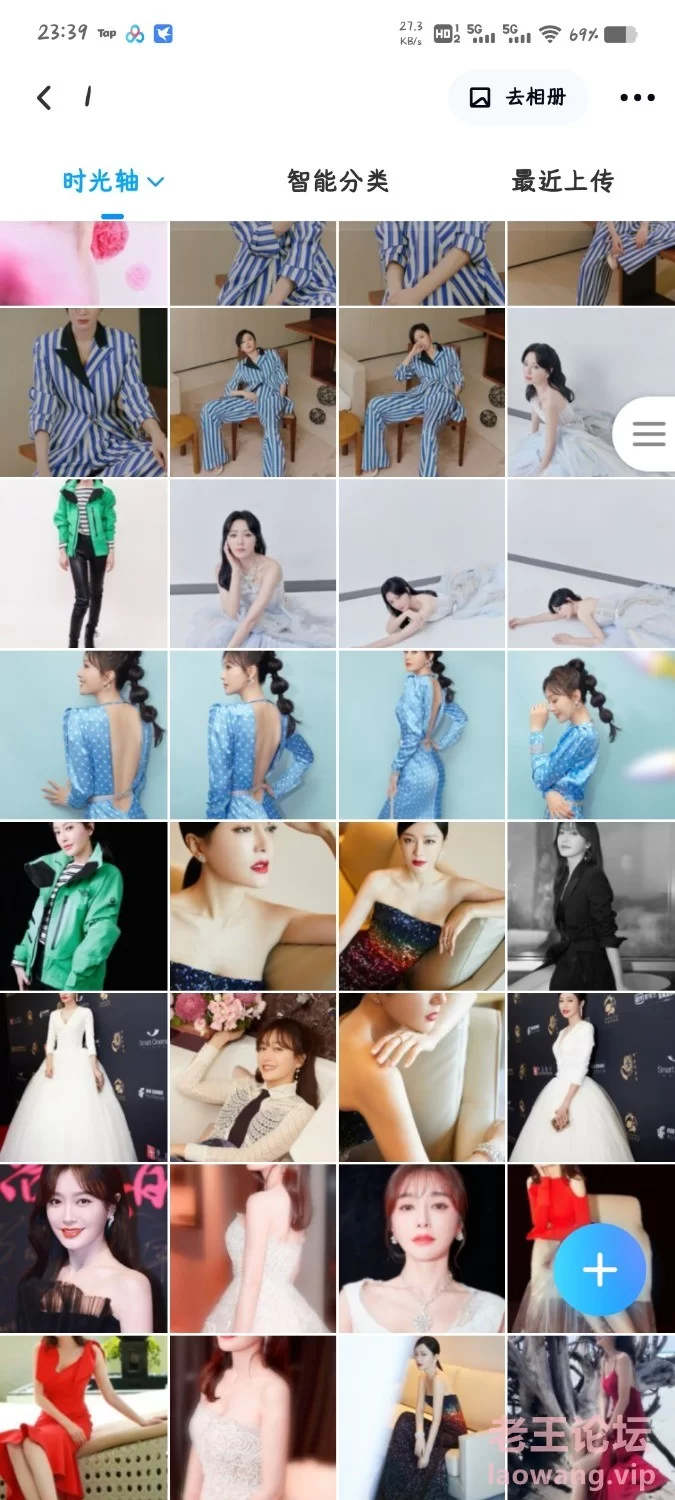Open the black-and-white photo of a black suit

click(590, 906)
